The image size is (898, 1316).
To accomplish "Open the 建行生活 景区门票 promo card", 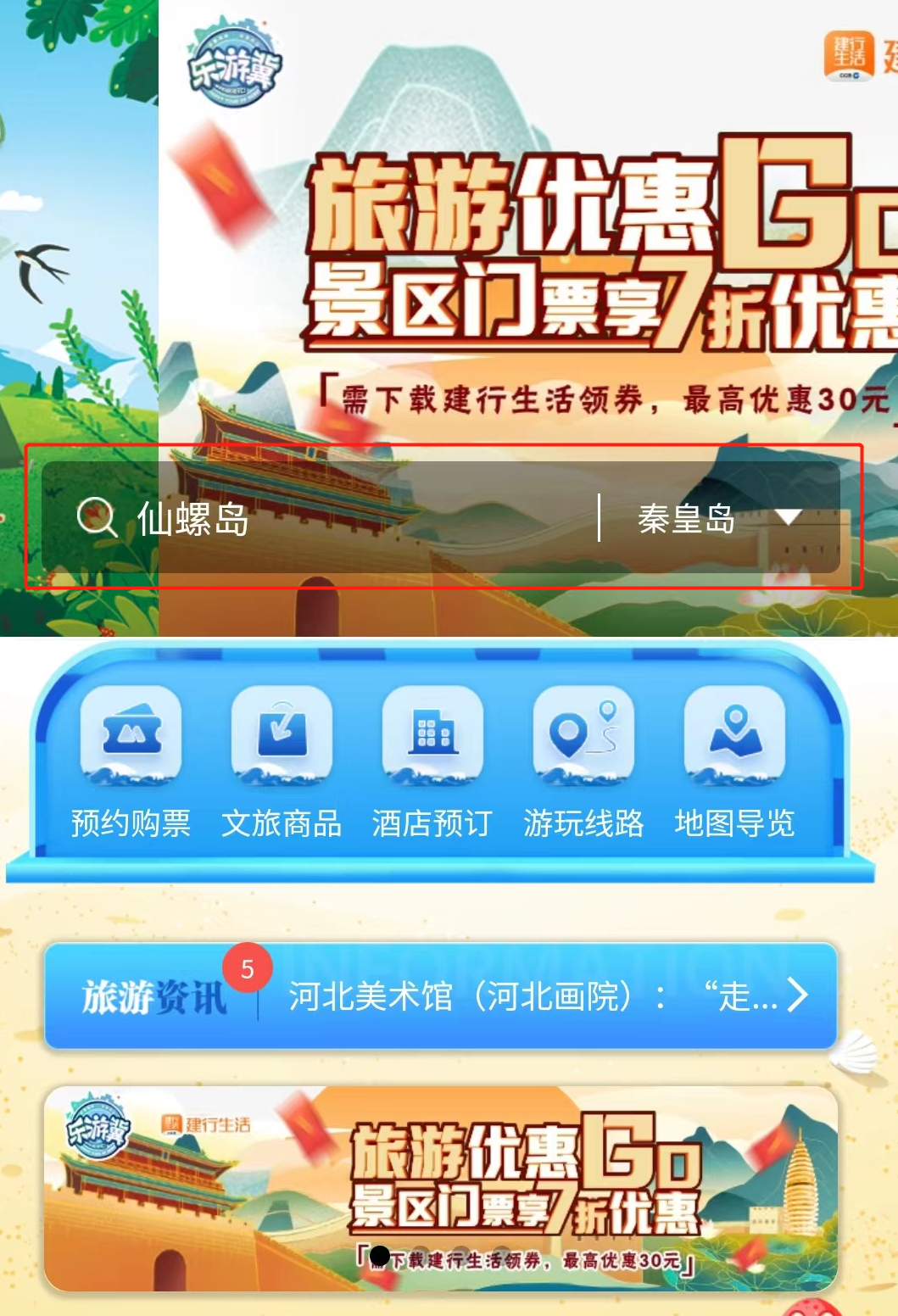I will click(441, 1187).
